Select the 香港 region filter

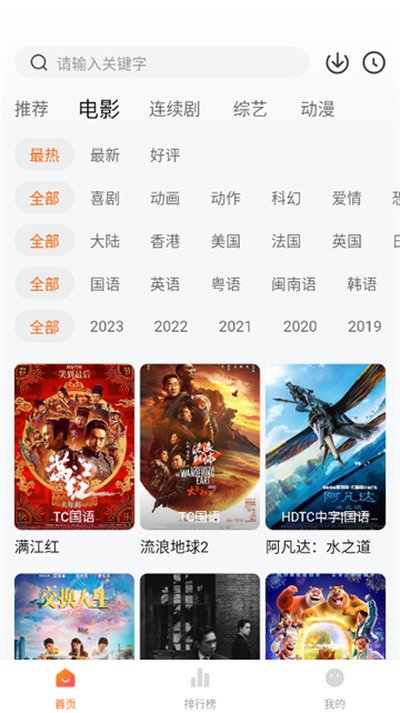click(165, 241)
